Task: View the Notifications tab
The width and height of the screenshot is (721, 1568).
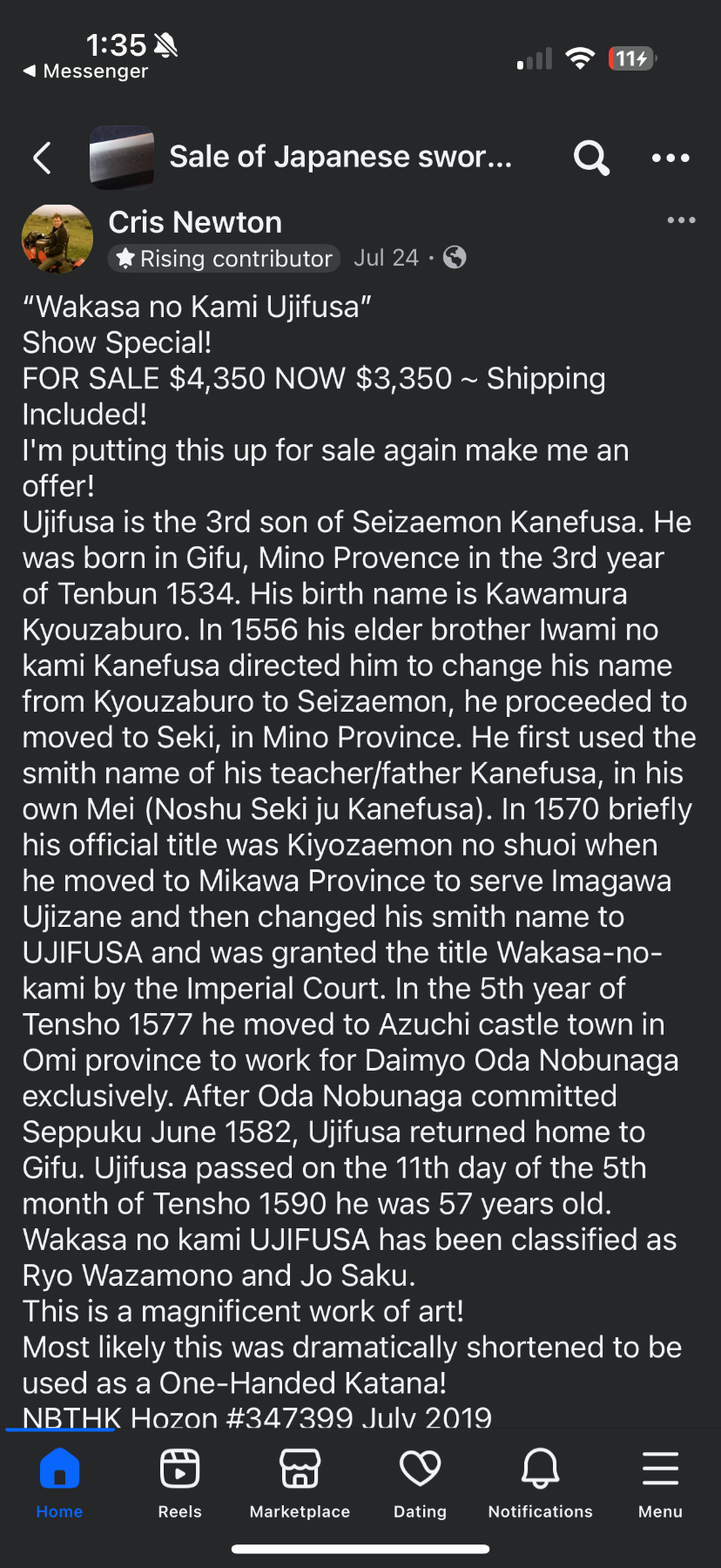Action: point(540,1484)
